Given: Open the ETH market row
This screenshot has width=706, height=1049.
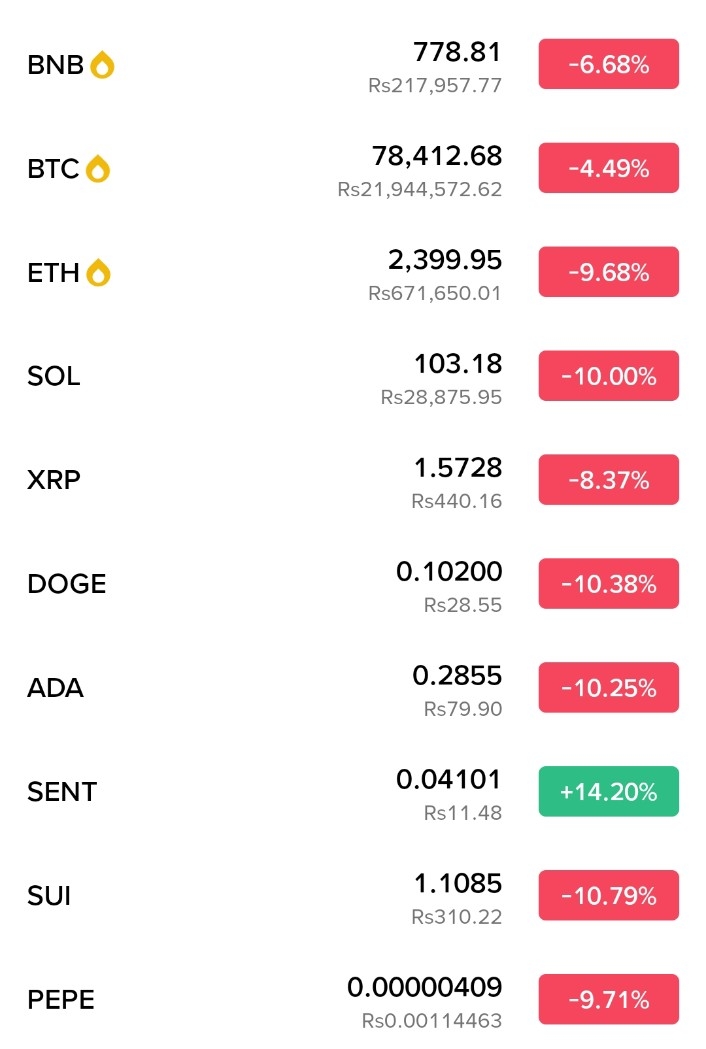Looking at the screenshot, I should (56, 273).
